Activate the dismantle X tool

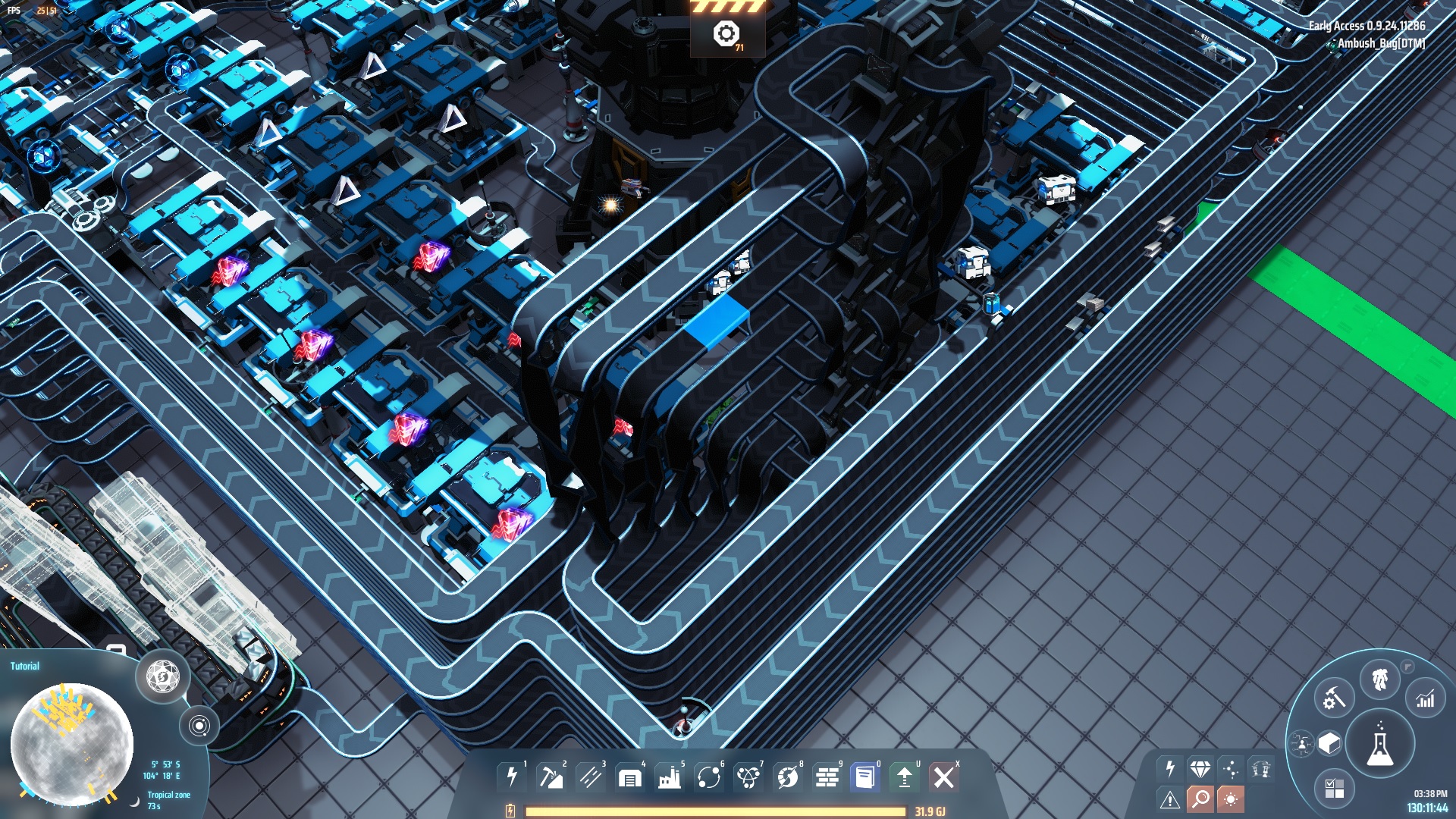pyautogui.click(x=943, y=777)
